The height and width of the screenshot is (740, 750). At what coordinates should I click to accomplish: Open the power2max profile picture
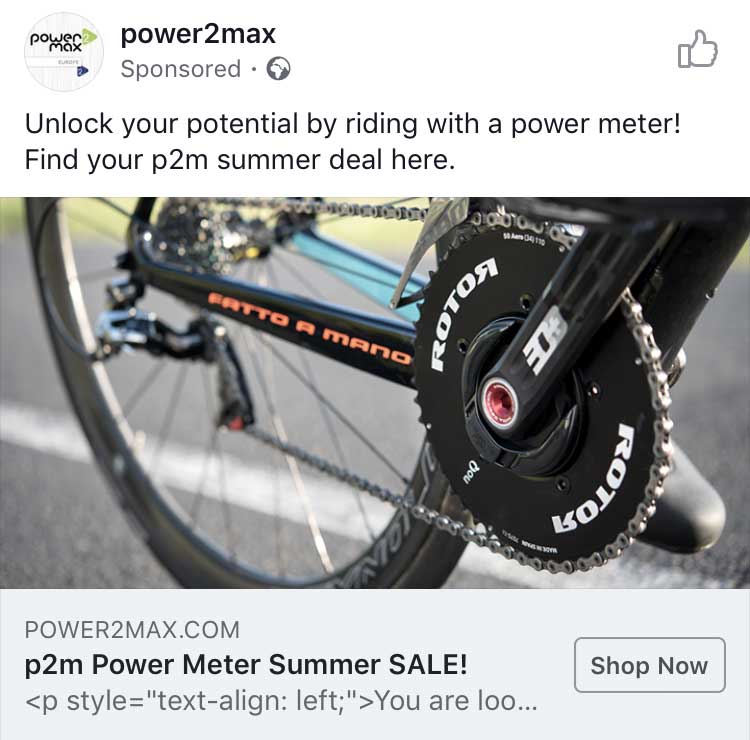[63, 52]
